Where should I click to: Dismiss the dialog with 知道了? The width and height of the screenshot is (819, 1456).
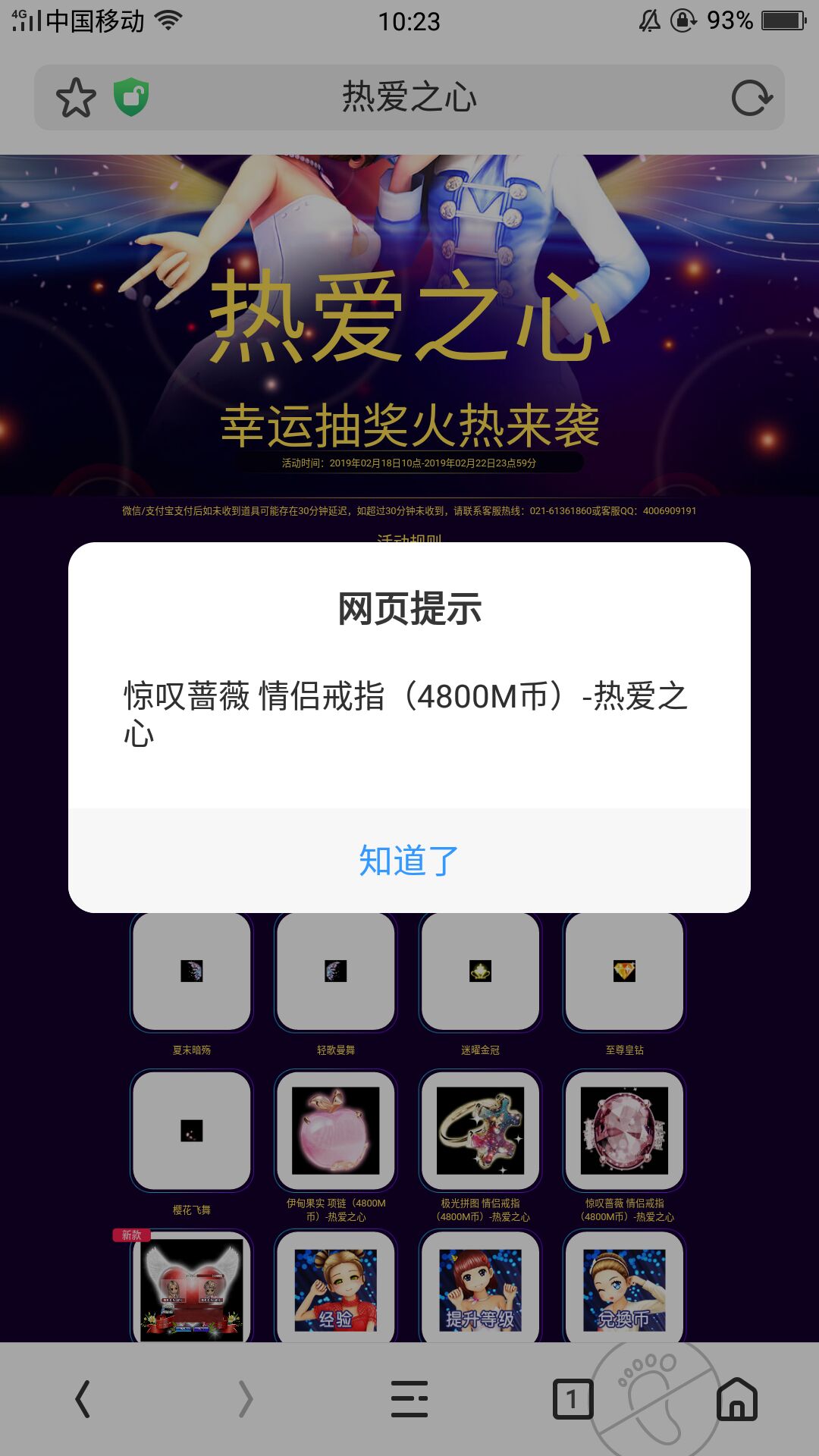409,861
